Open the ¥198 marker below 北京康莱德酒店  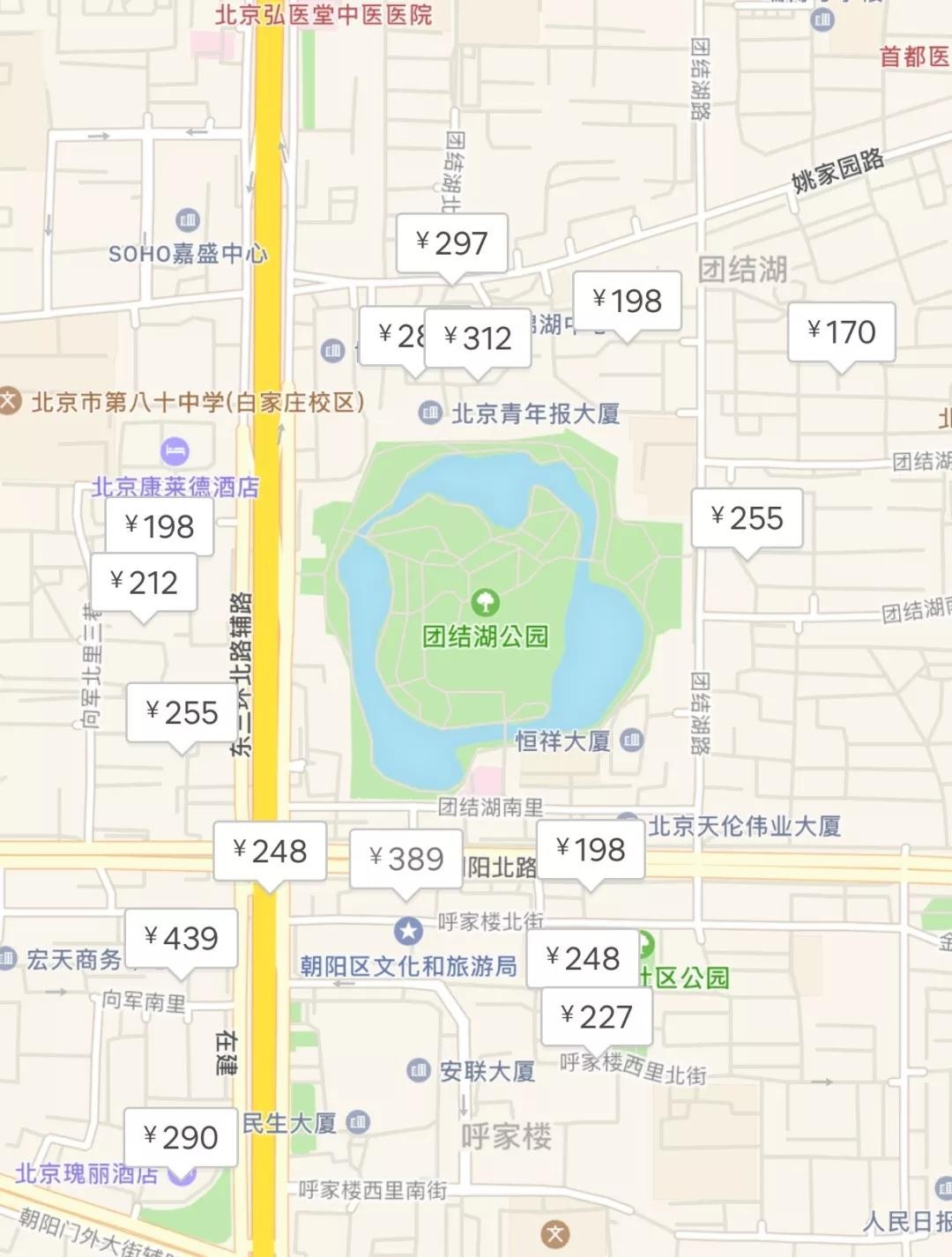click(x=160, y=526)
